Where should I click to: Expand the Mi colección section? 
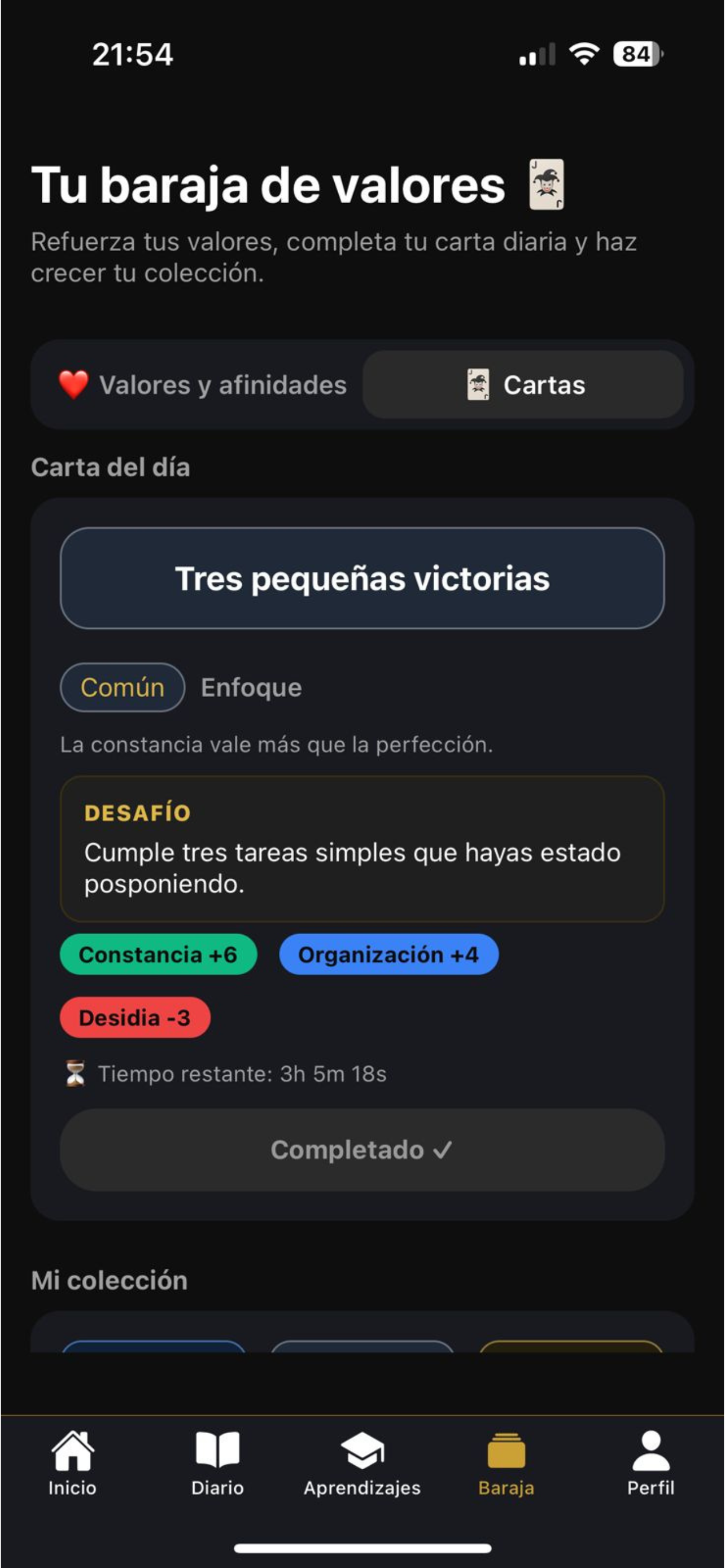tap(109, 1280)
